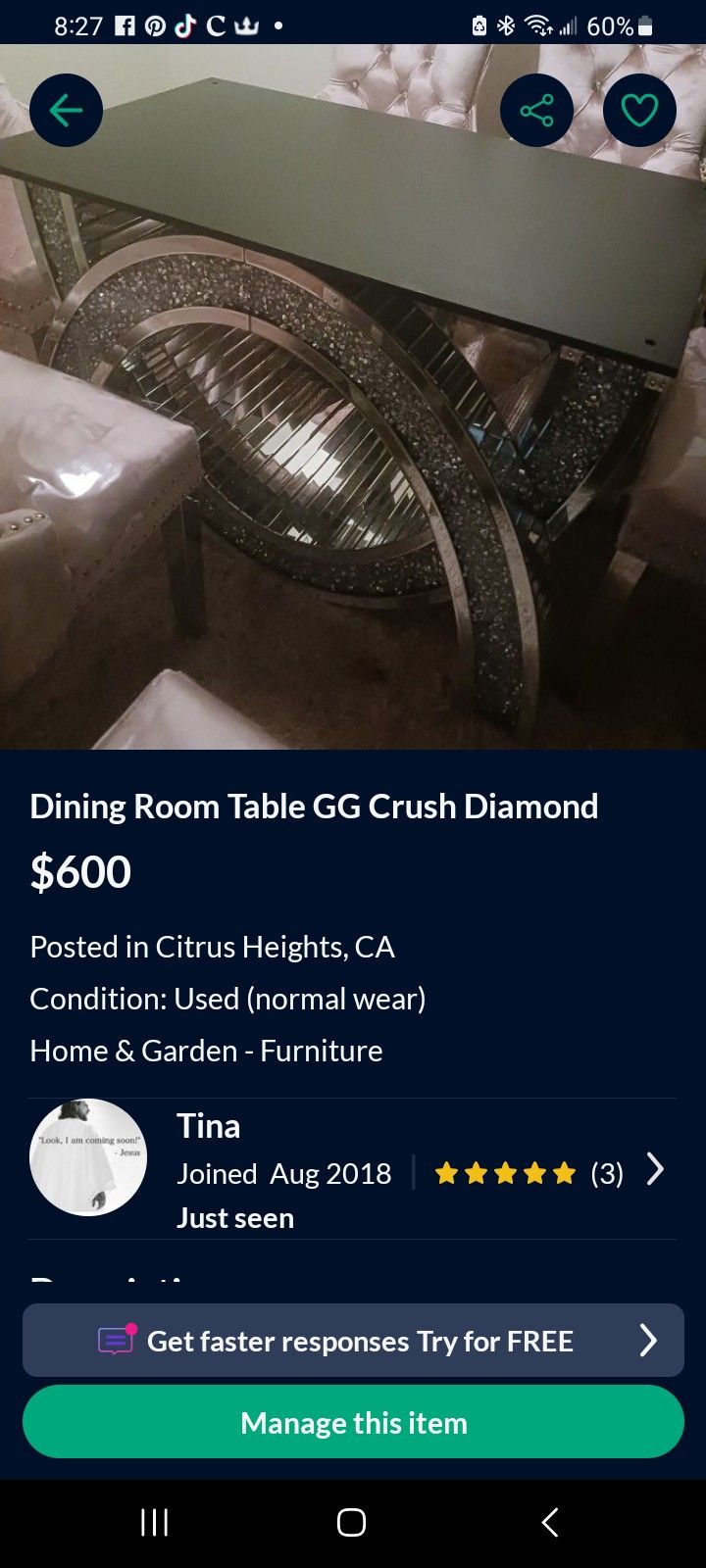Toggle the heart to favorite this listing

638,110
